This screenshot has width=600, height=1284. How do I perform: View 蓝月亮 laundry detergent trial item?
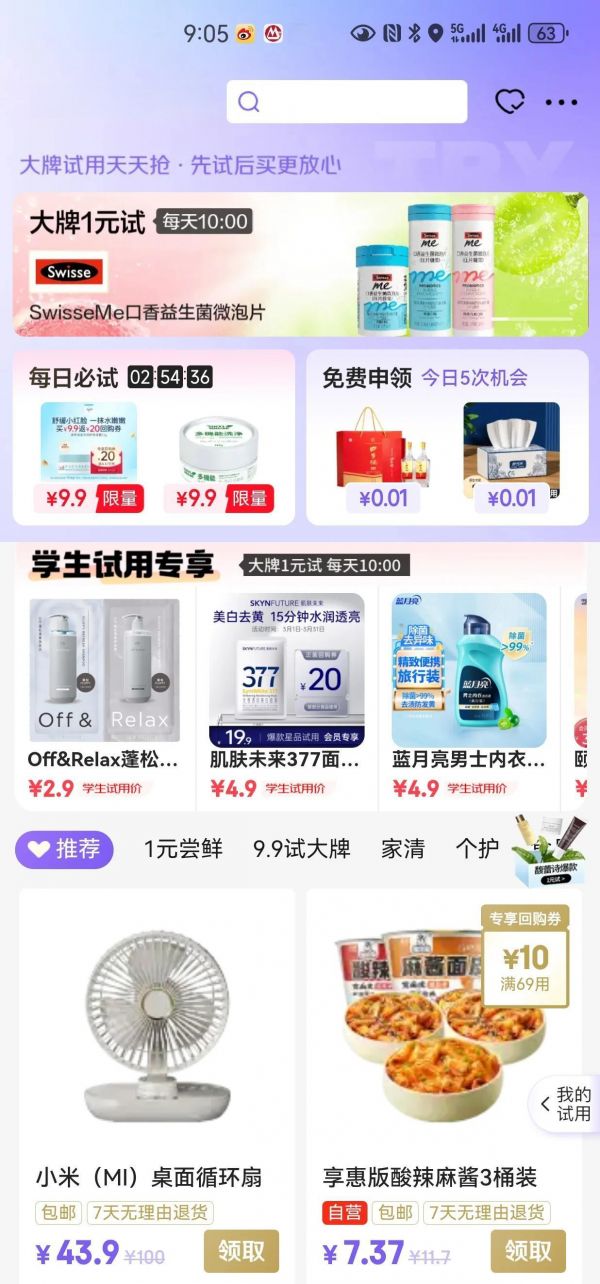(x=468, y=690)
